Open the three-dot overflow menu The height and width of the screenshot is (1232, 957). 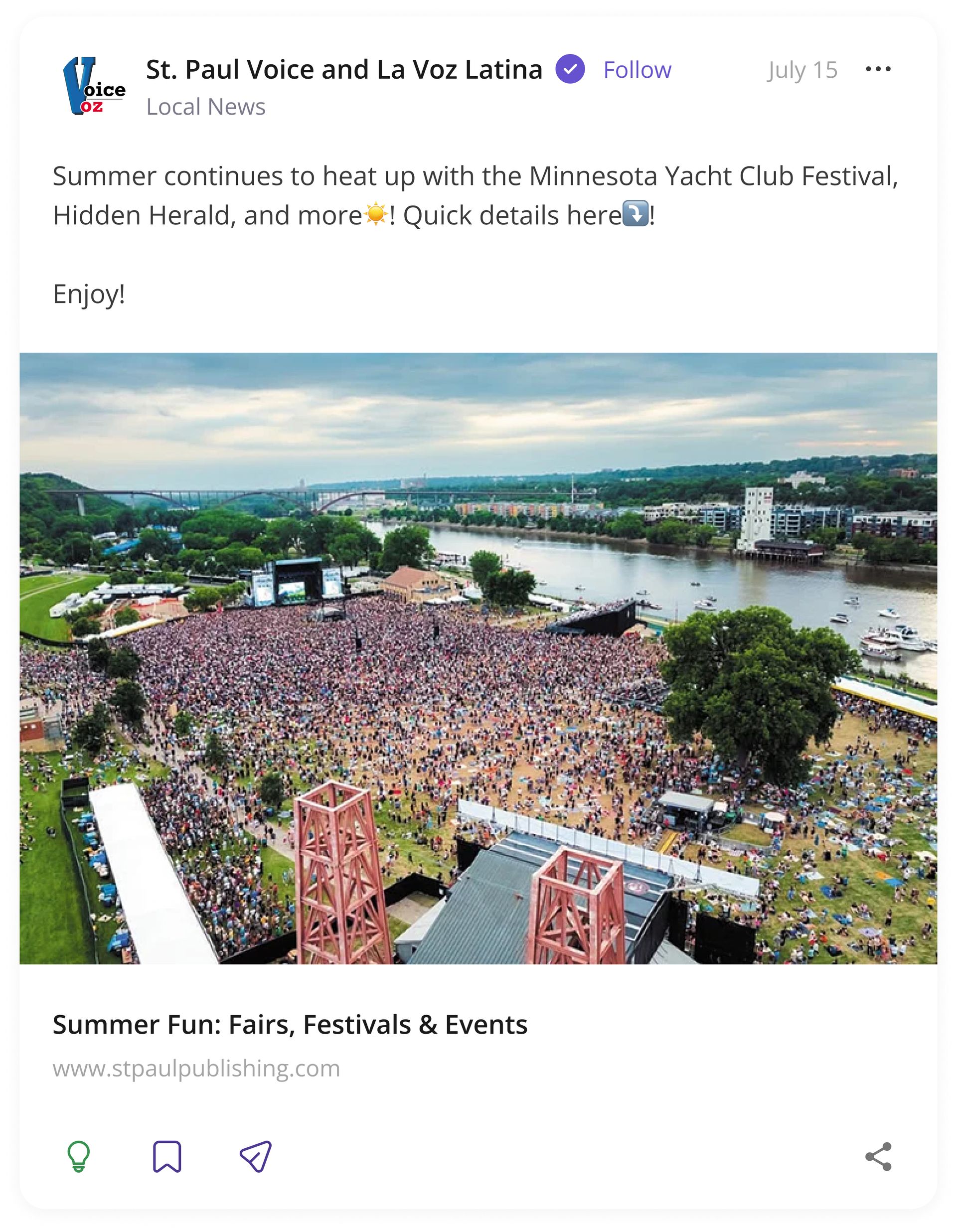click(878, 69)
